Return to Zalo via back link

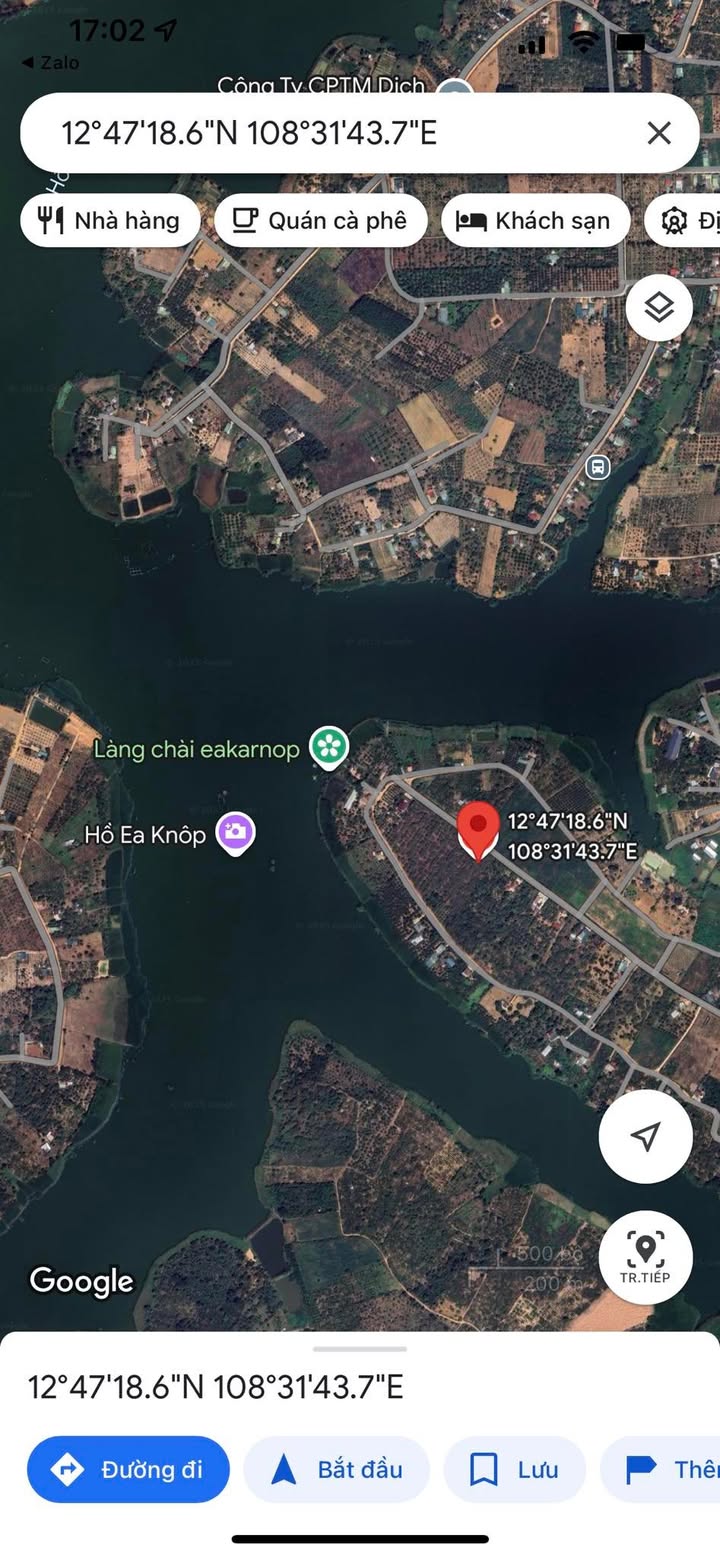50,63
